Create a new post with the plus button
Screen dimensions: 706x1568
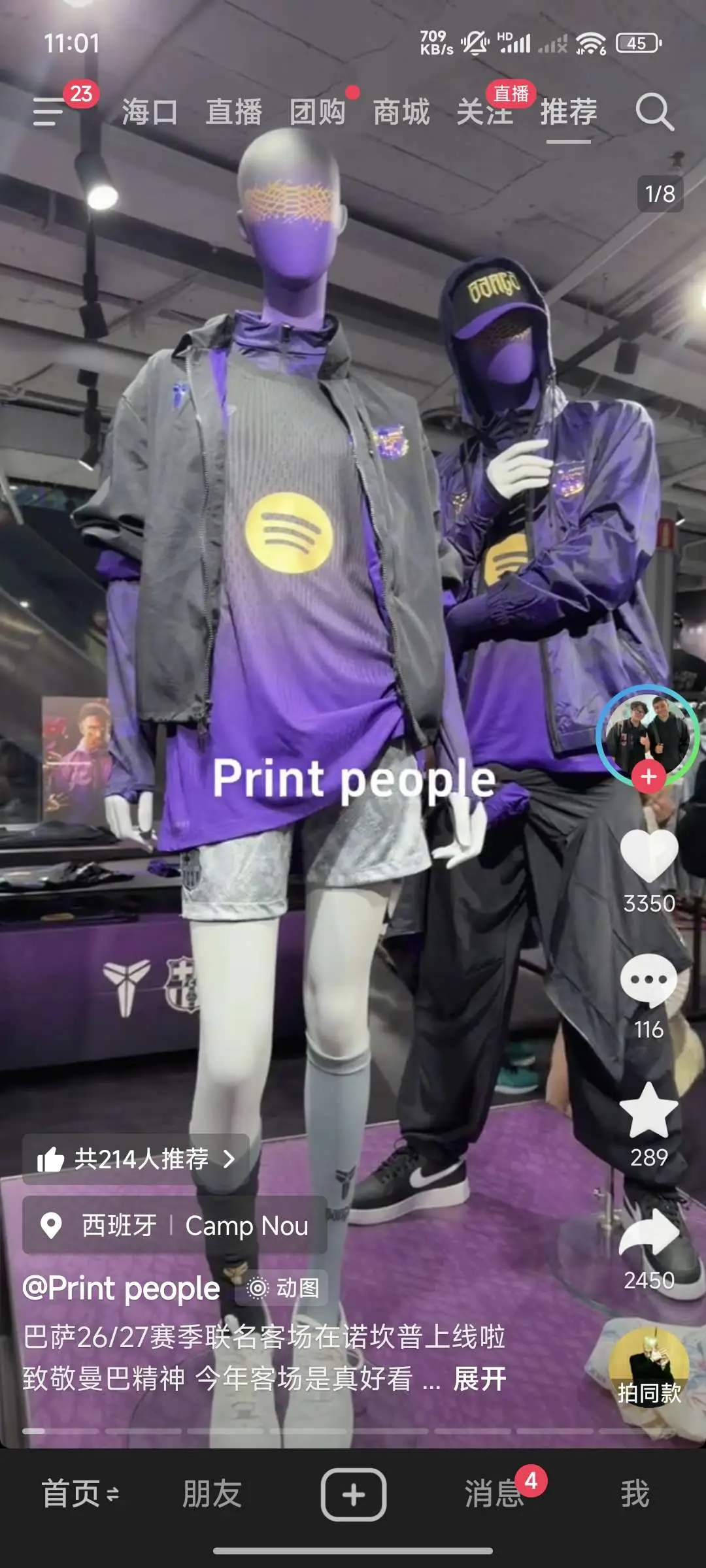click(353, 1494)
